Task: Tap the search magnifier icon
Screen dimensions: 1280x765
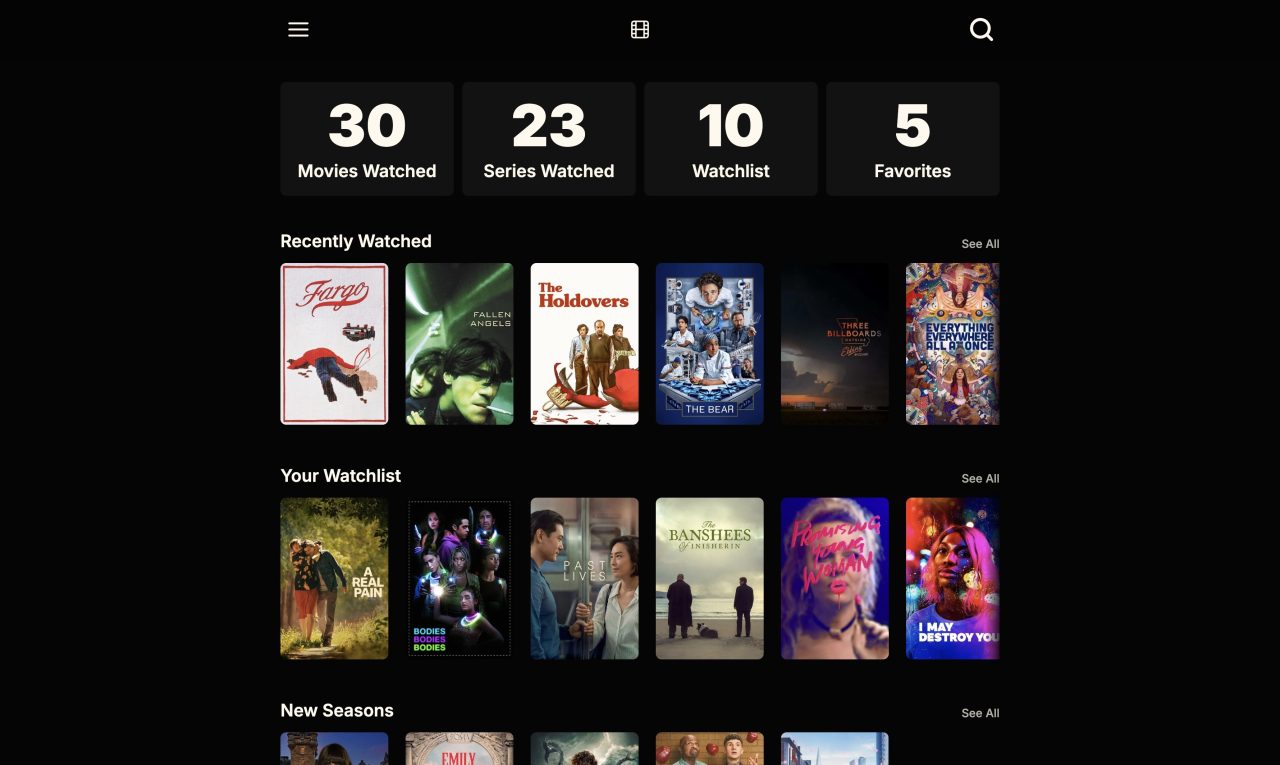Action: coord(981,30)
